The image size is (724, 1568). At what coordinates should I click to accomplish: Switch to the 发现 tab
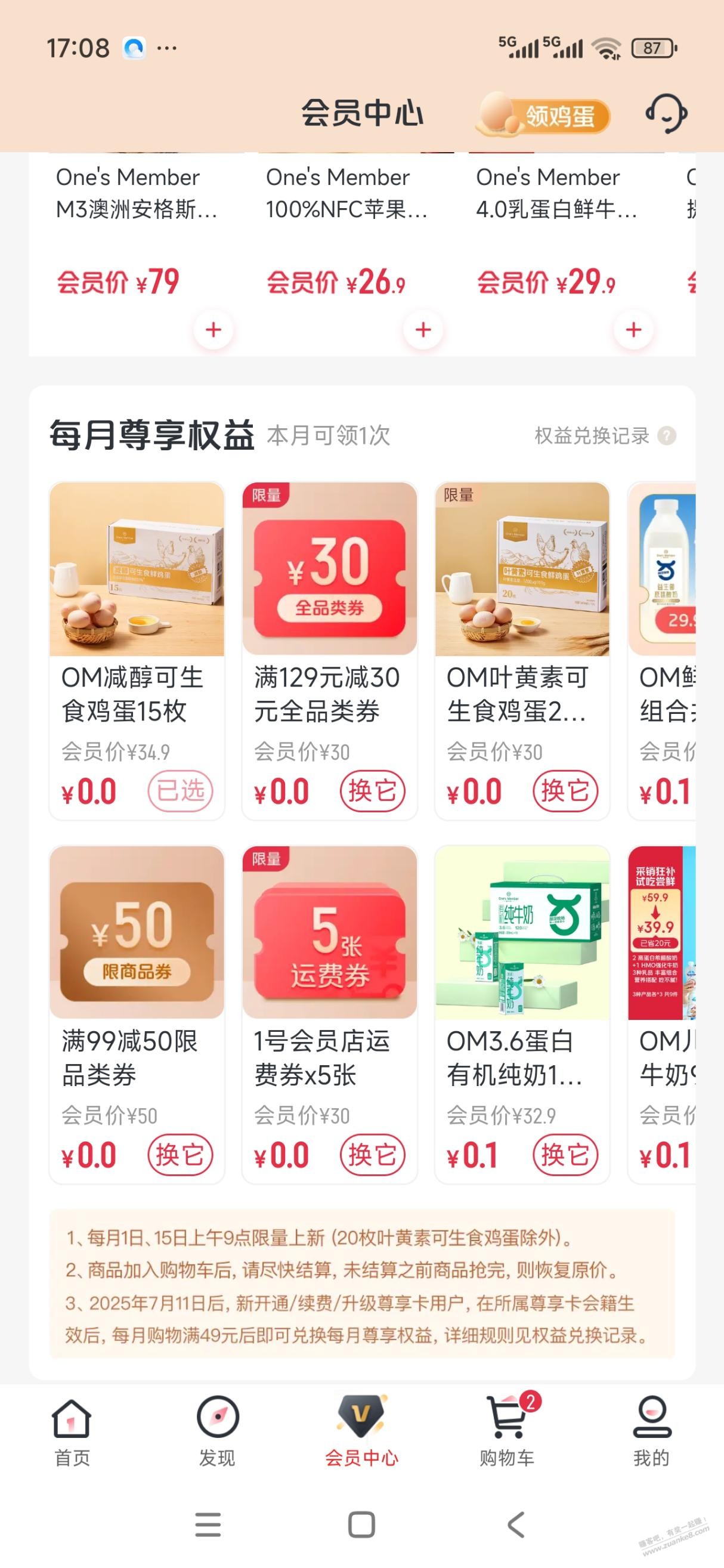click(217, 1431)
